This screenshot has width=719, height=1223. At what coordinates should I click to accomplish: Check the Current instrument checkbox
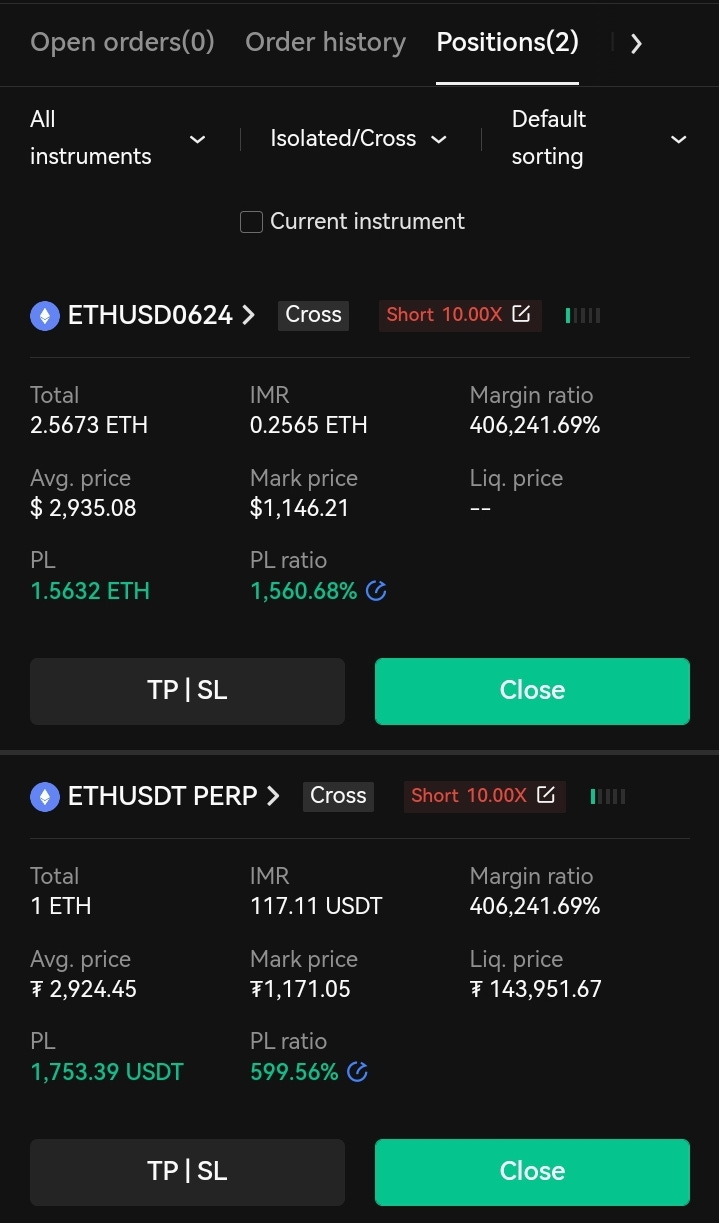[x=252, y=222]
